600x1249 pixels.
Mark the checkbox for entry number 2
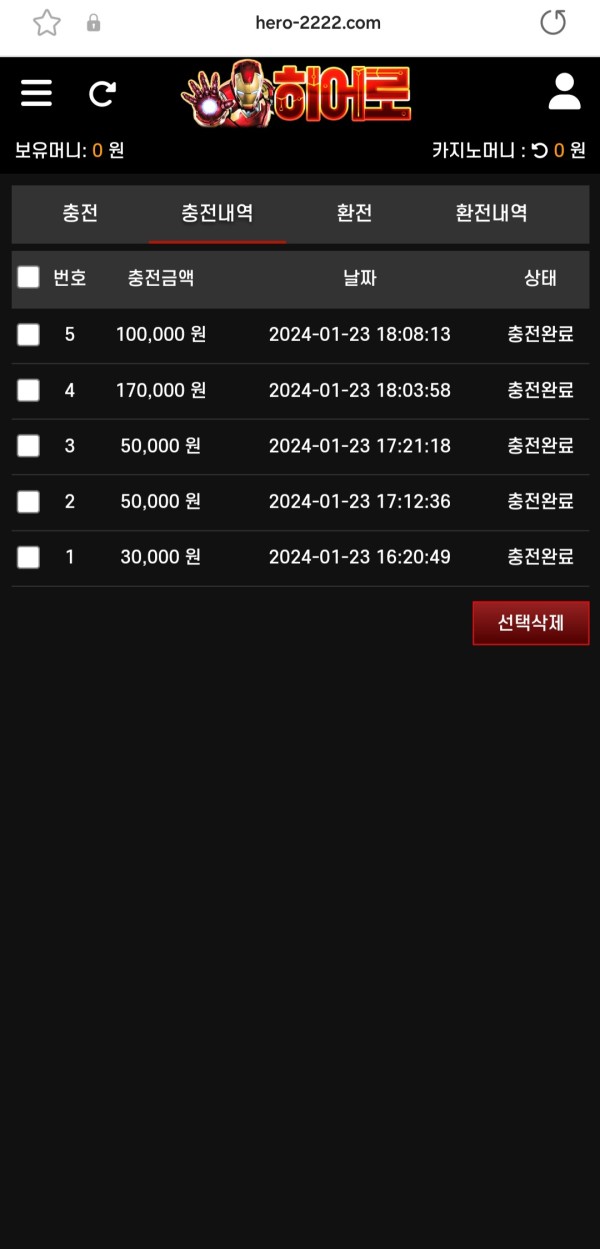click(29, 501)
